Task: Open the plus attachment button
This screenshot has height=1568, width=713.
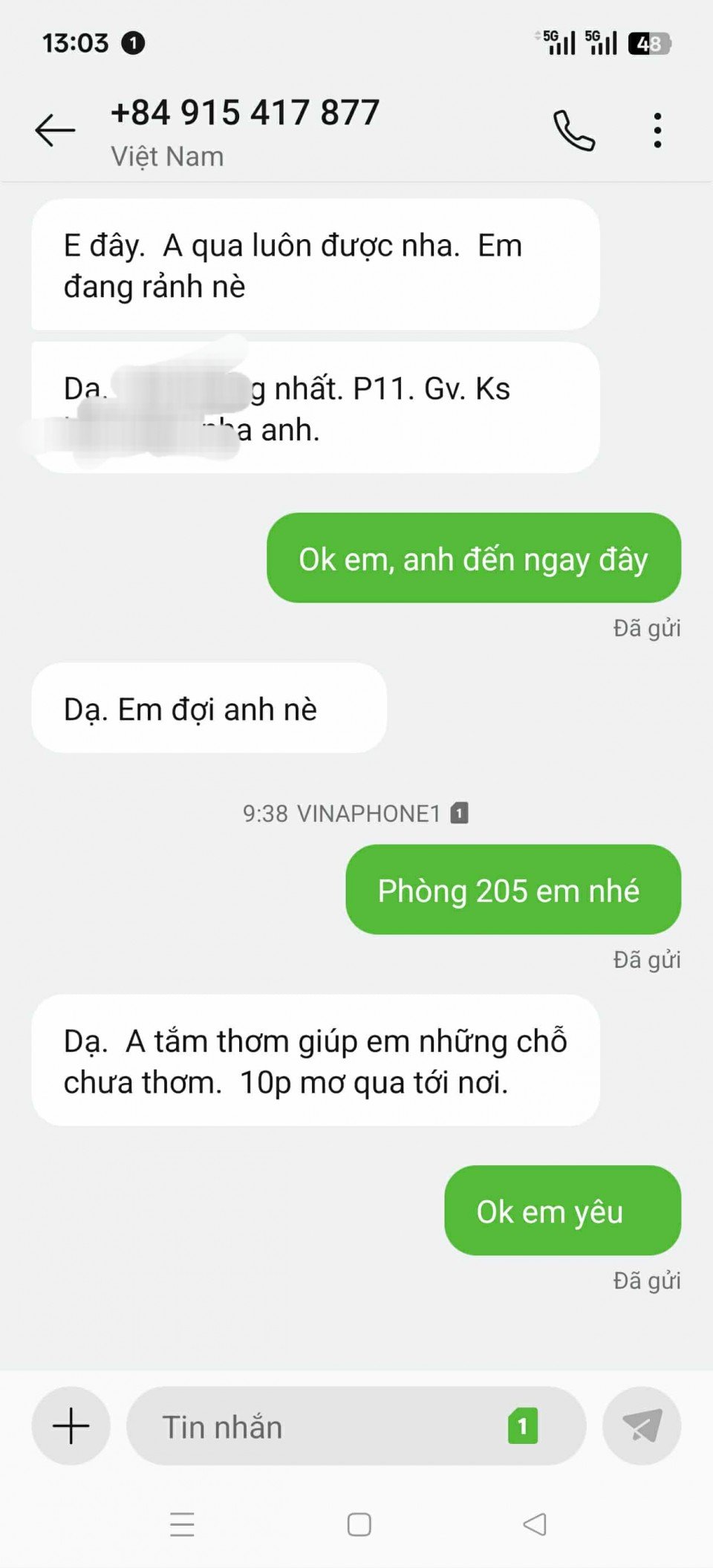Action: 71,1426
